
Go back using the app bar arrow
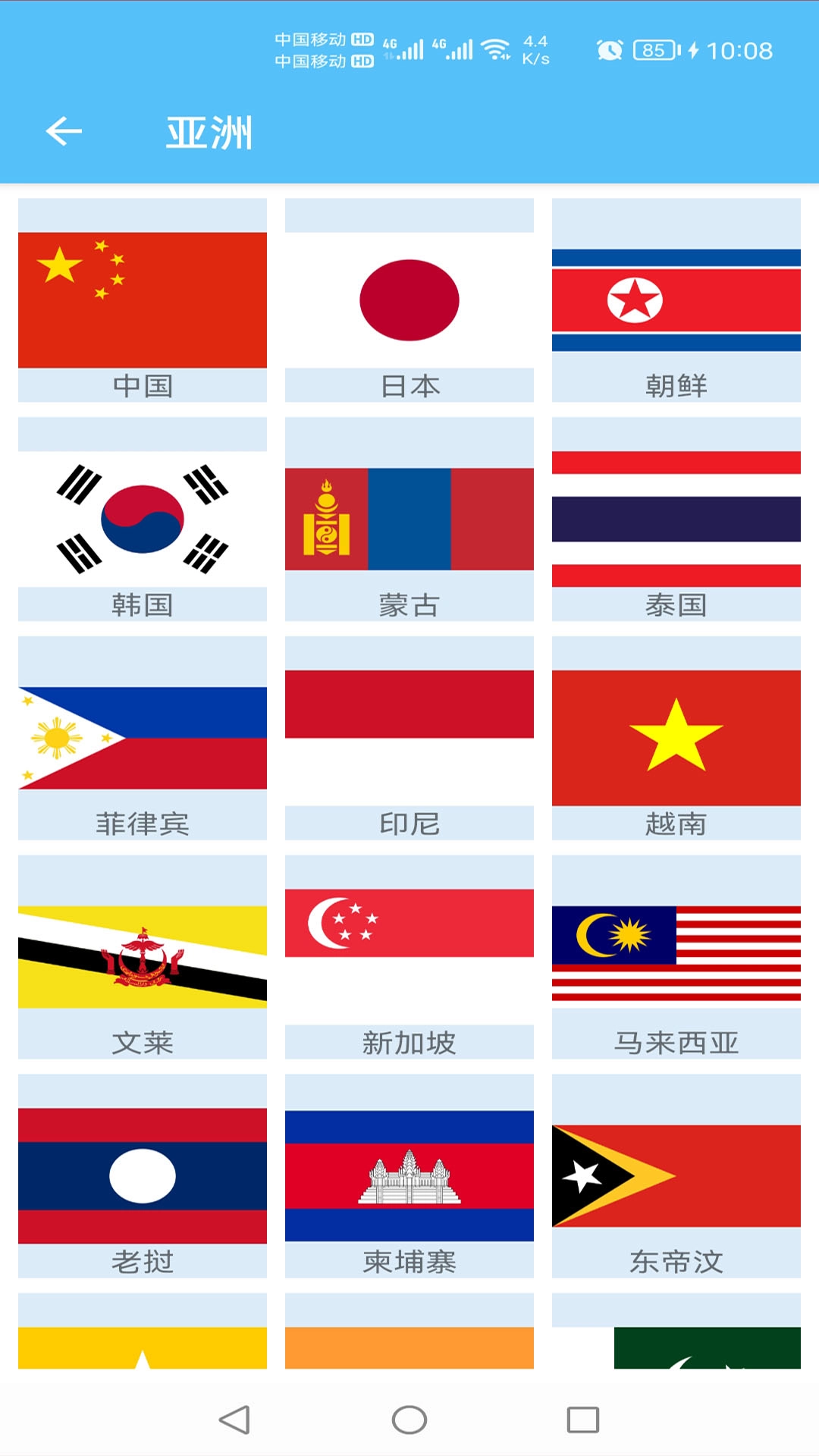point(64,131)
